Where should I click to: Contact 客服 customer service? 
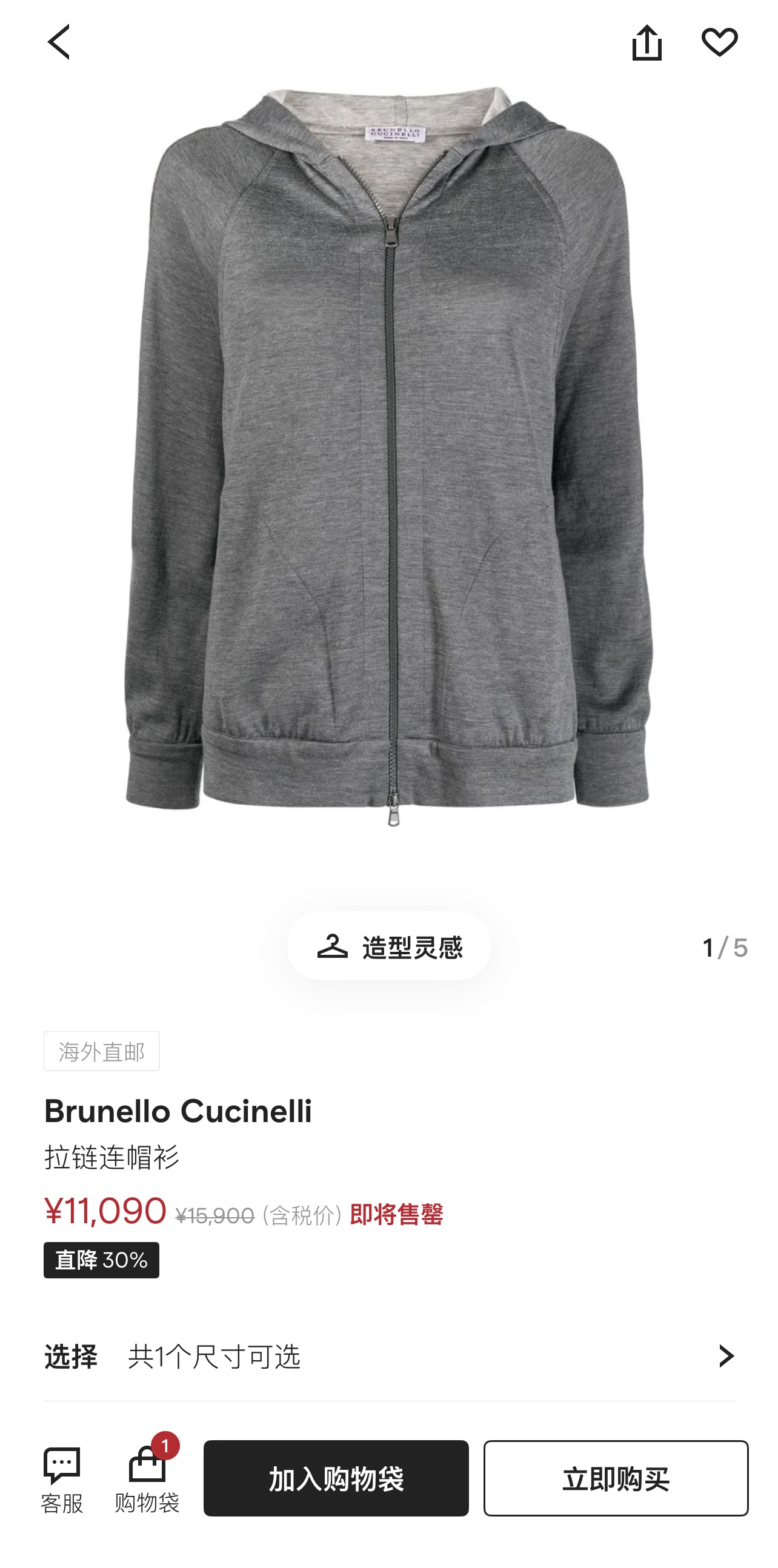pos(61,1478)
